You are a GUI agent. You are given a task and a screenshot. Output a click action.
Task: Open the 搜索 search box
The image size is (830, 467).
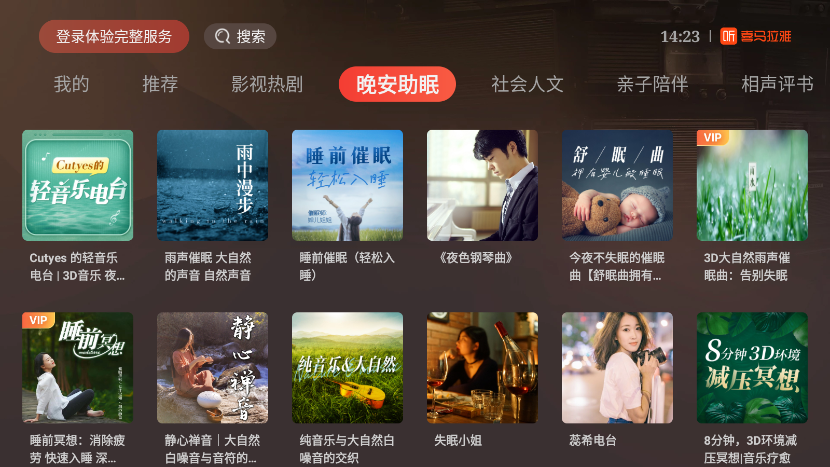pos(240,37)
